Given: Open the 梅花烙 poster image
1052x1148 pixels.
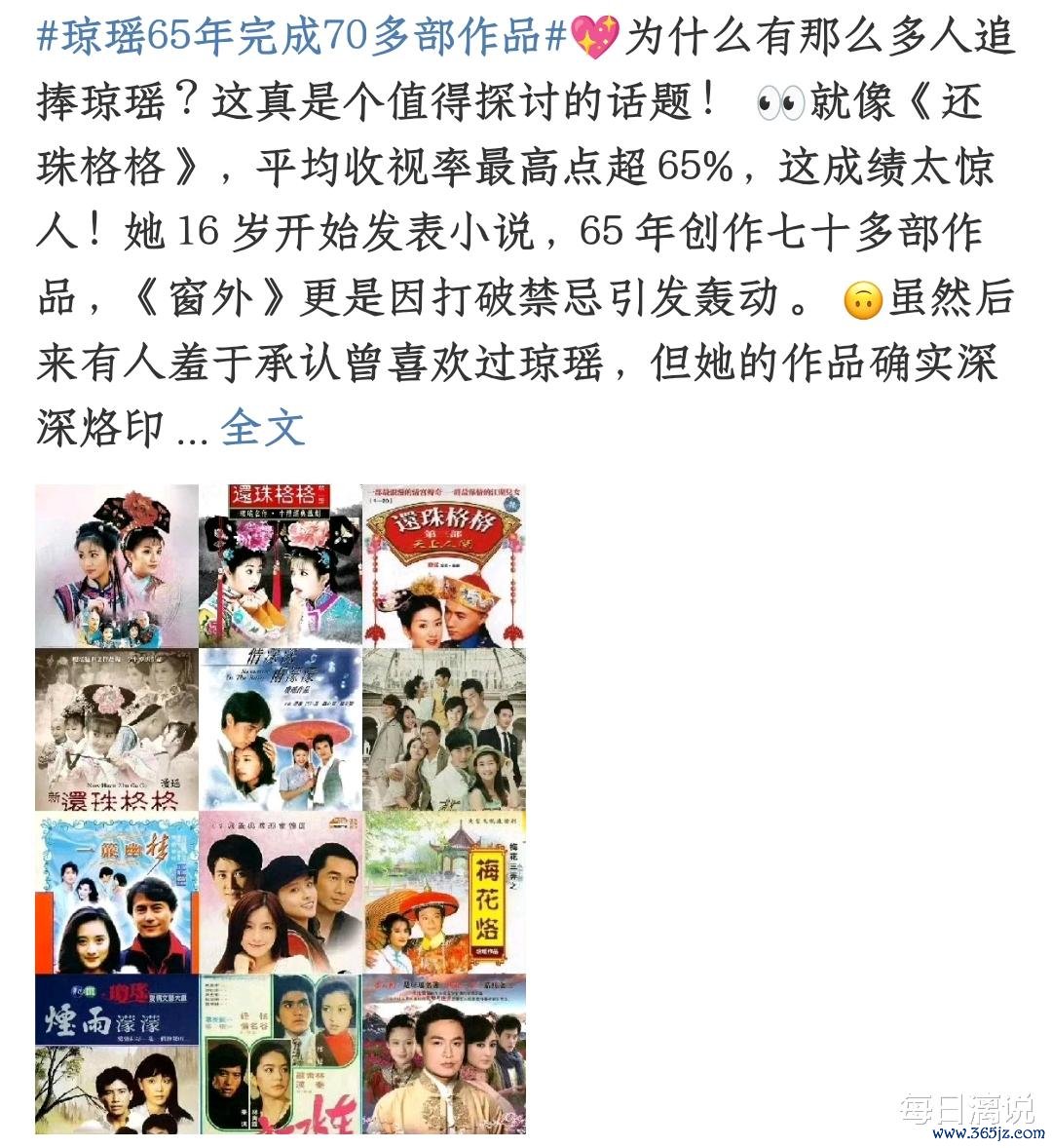Looking at the screenshot, I should pos(444,891).
